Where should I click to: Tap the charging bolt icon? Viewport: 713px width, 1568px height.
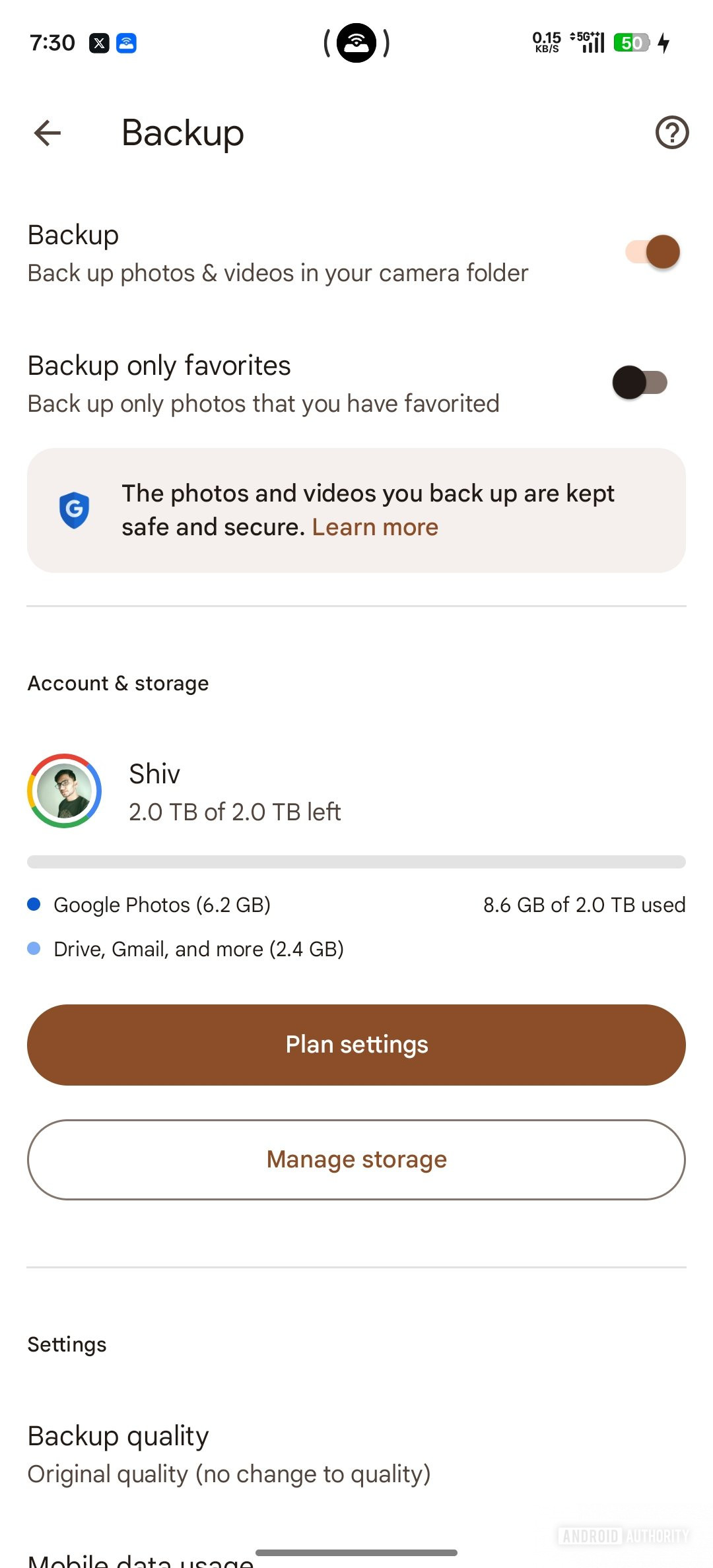663,42
